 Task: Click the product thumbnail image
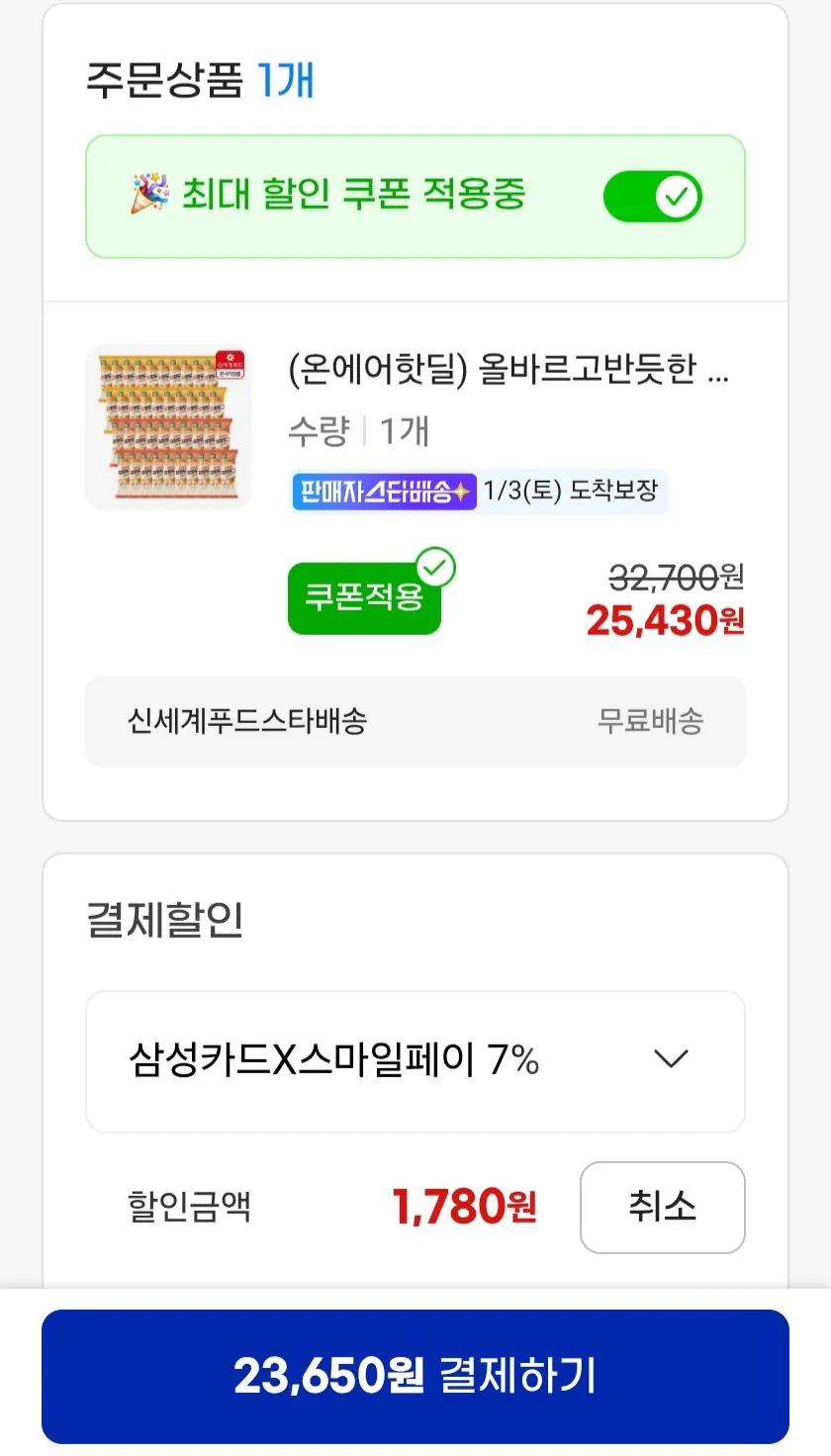[x=168, y=428]
